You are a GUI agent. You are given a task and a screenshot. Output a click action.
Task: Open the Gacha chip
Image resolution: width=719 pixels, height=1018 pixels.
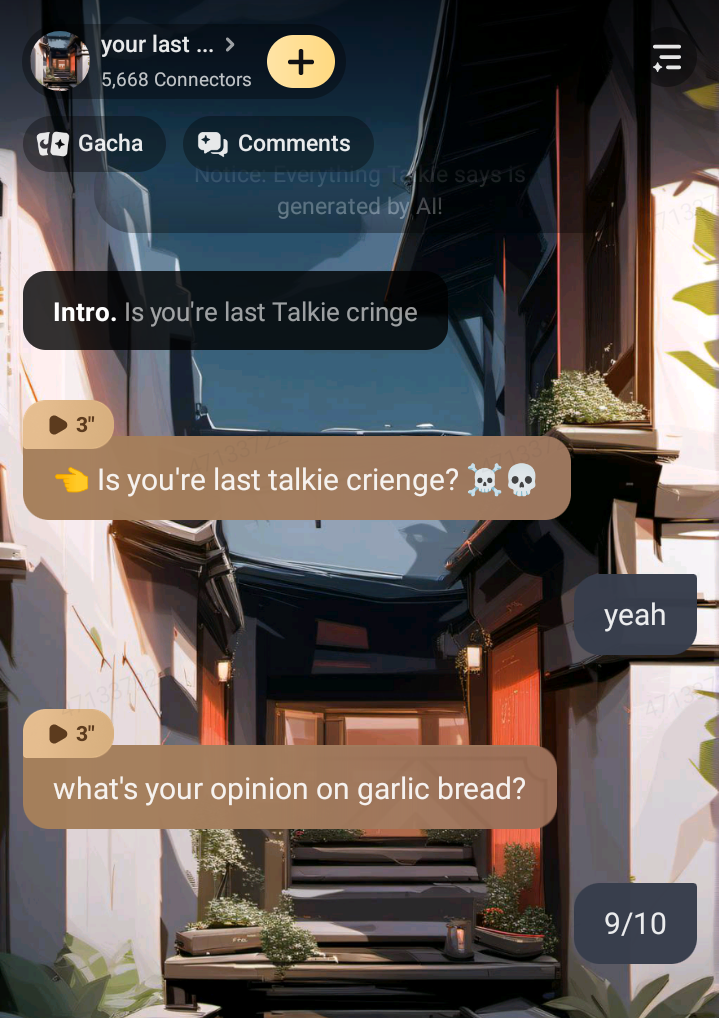(x=91, y=144)
